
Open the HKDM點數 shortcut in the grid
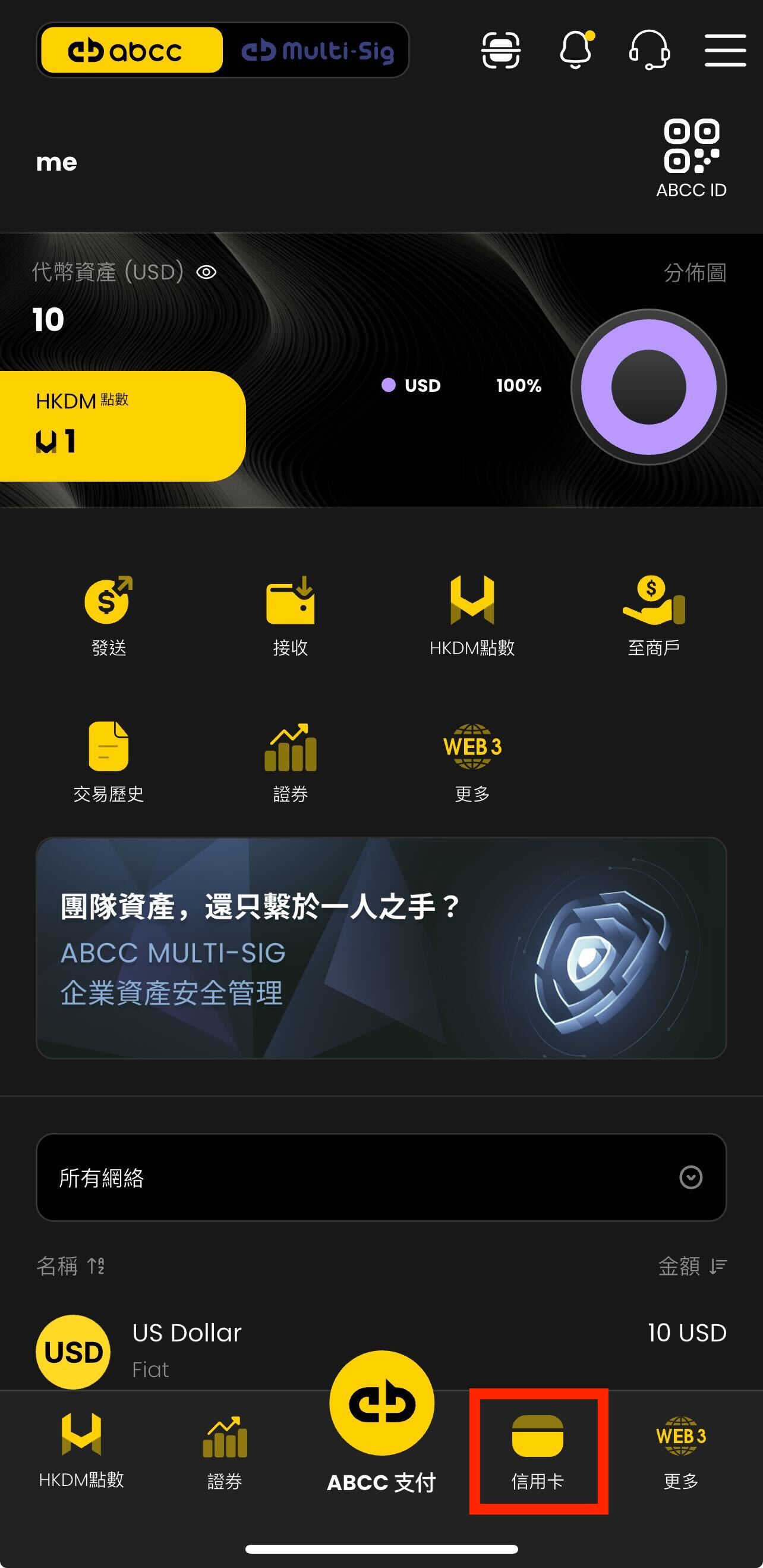click(x=472, y=615)
